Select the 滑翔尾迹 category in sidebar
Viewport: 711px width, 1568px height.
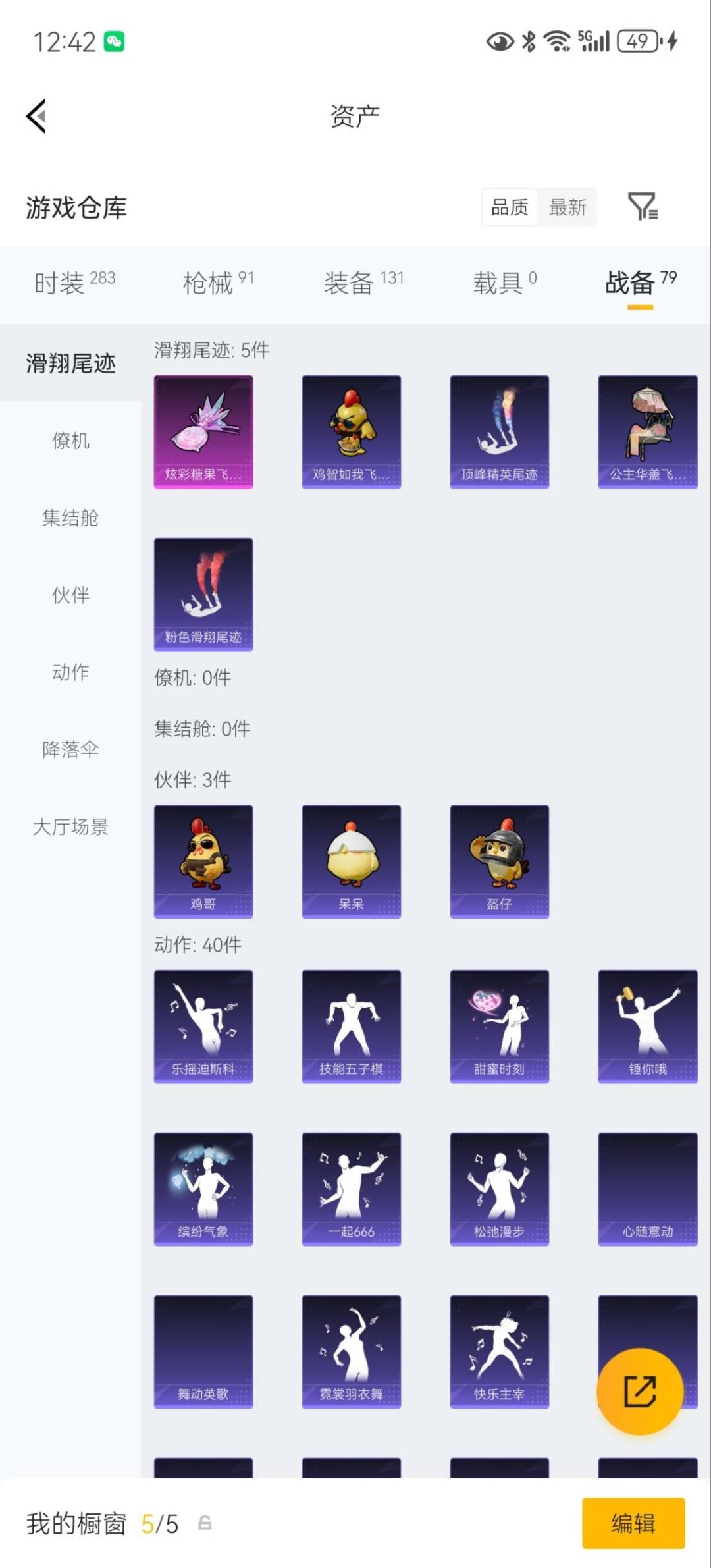(x=70, y=364)
